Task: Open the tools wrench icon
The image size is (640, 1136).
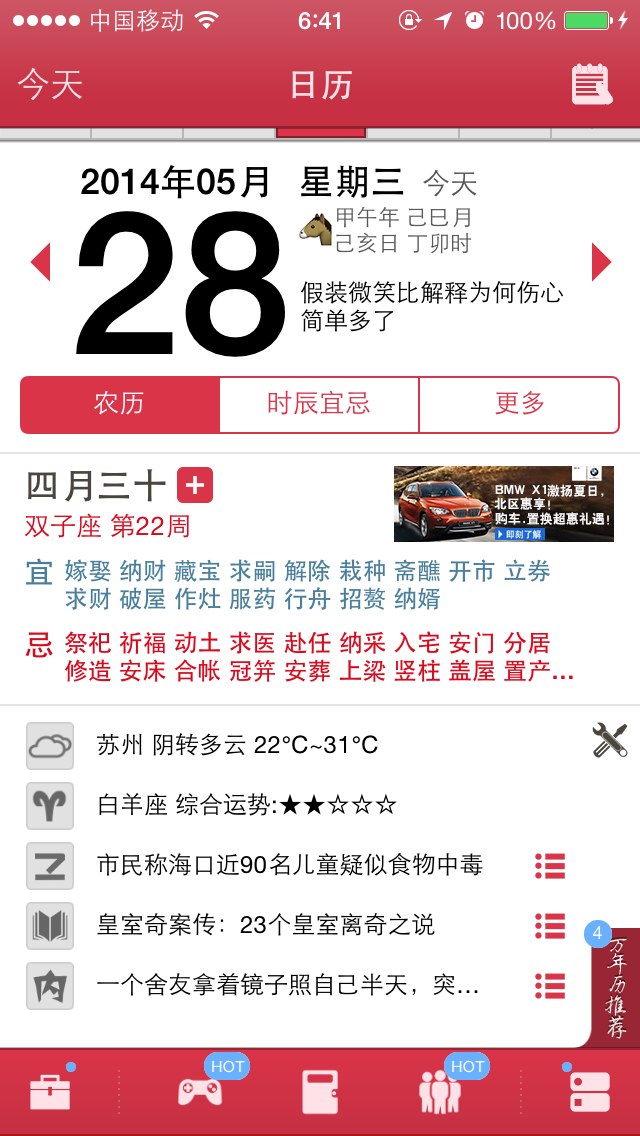Action: [x=609, y=740]
